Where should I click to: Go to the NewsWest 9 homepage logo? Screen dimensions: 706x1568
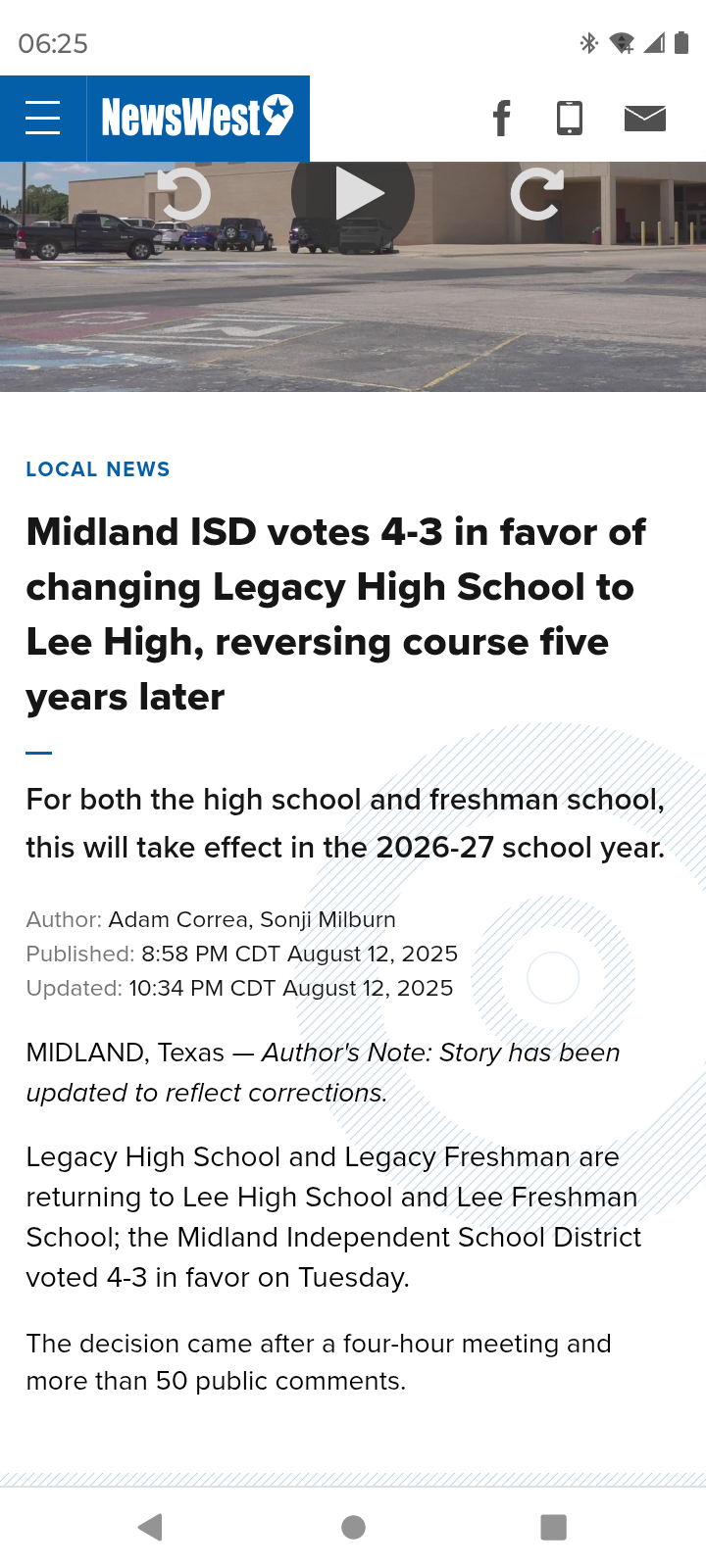click(198, 118)
